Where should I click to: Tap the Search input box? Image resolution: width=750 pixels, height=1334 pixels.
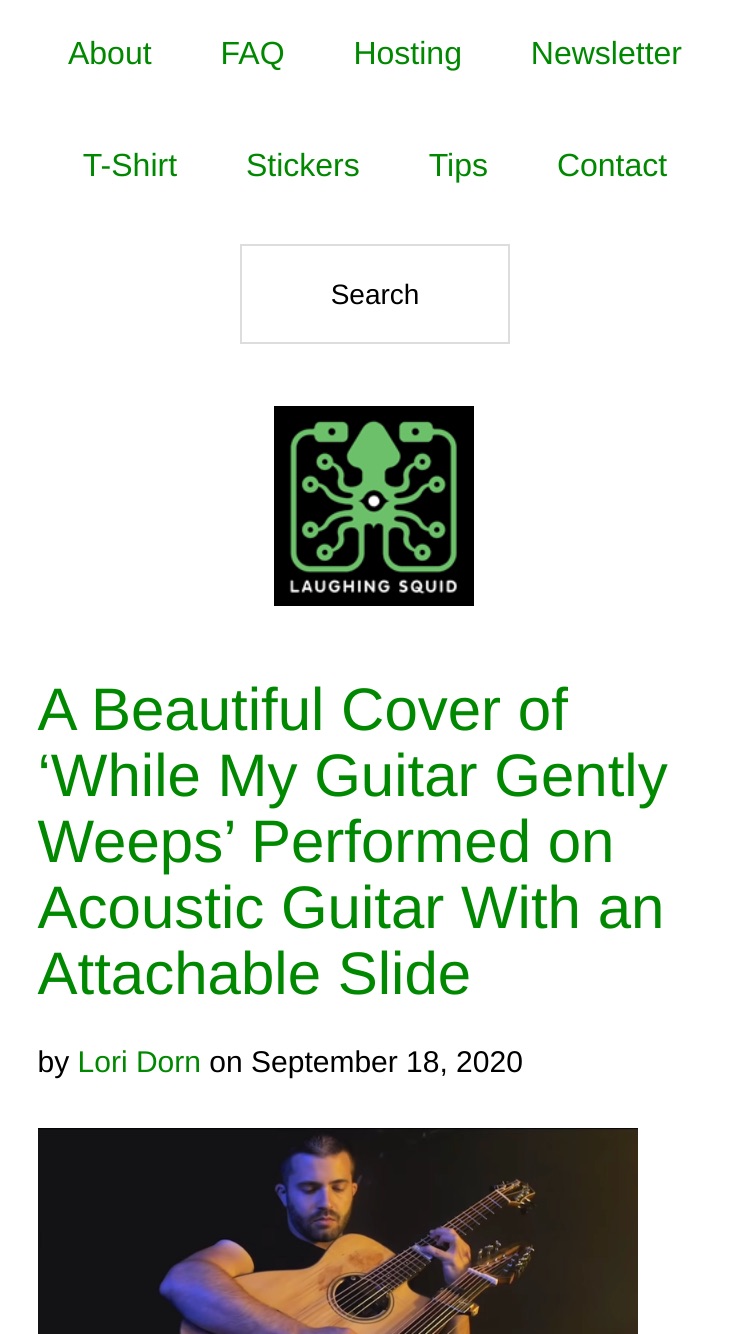[375, 294]
